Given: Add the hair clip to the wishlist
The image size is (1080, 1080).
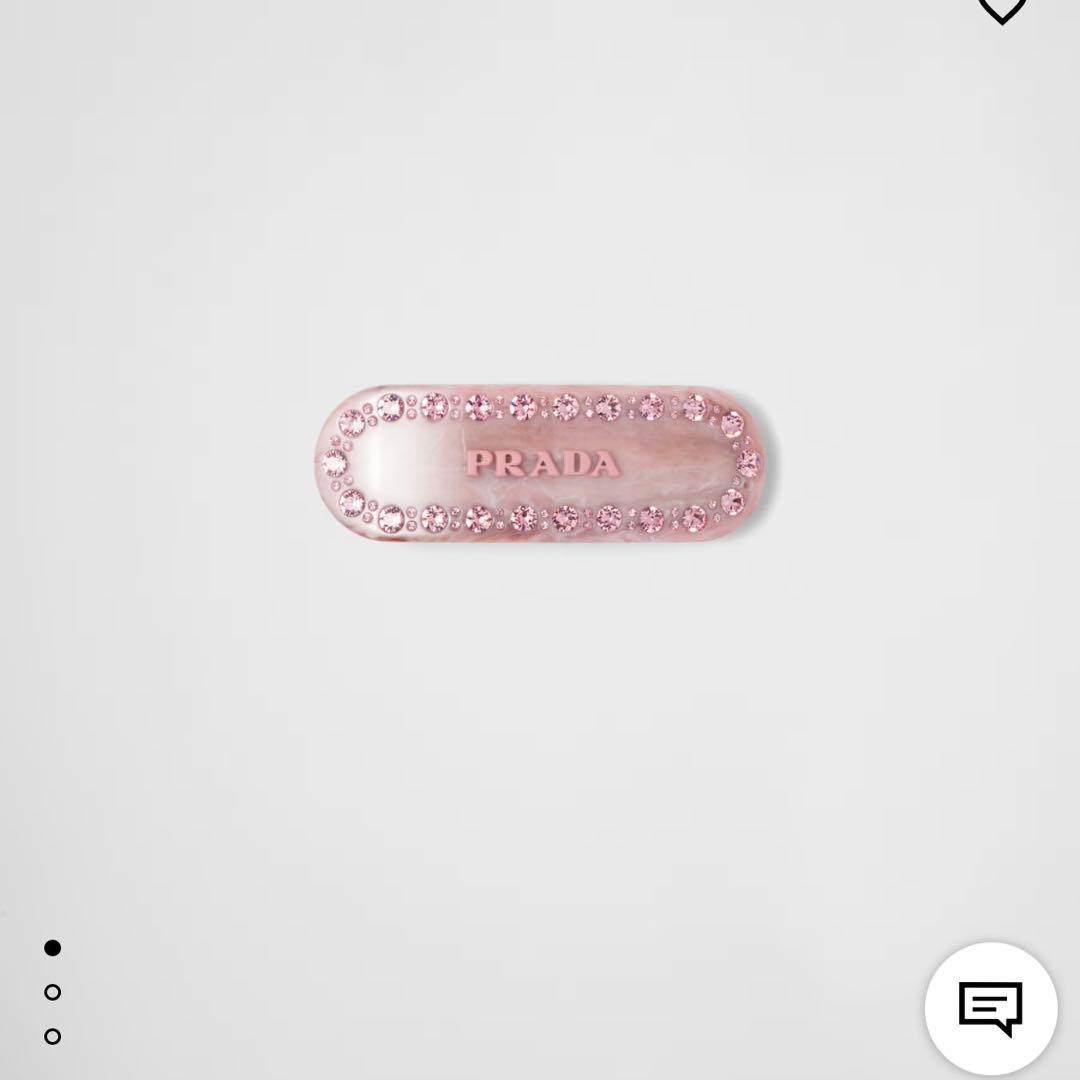Looking at the screenshot, I should [1001, 8].
